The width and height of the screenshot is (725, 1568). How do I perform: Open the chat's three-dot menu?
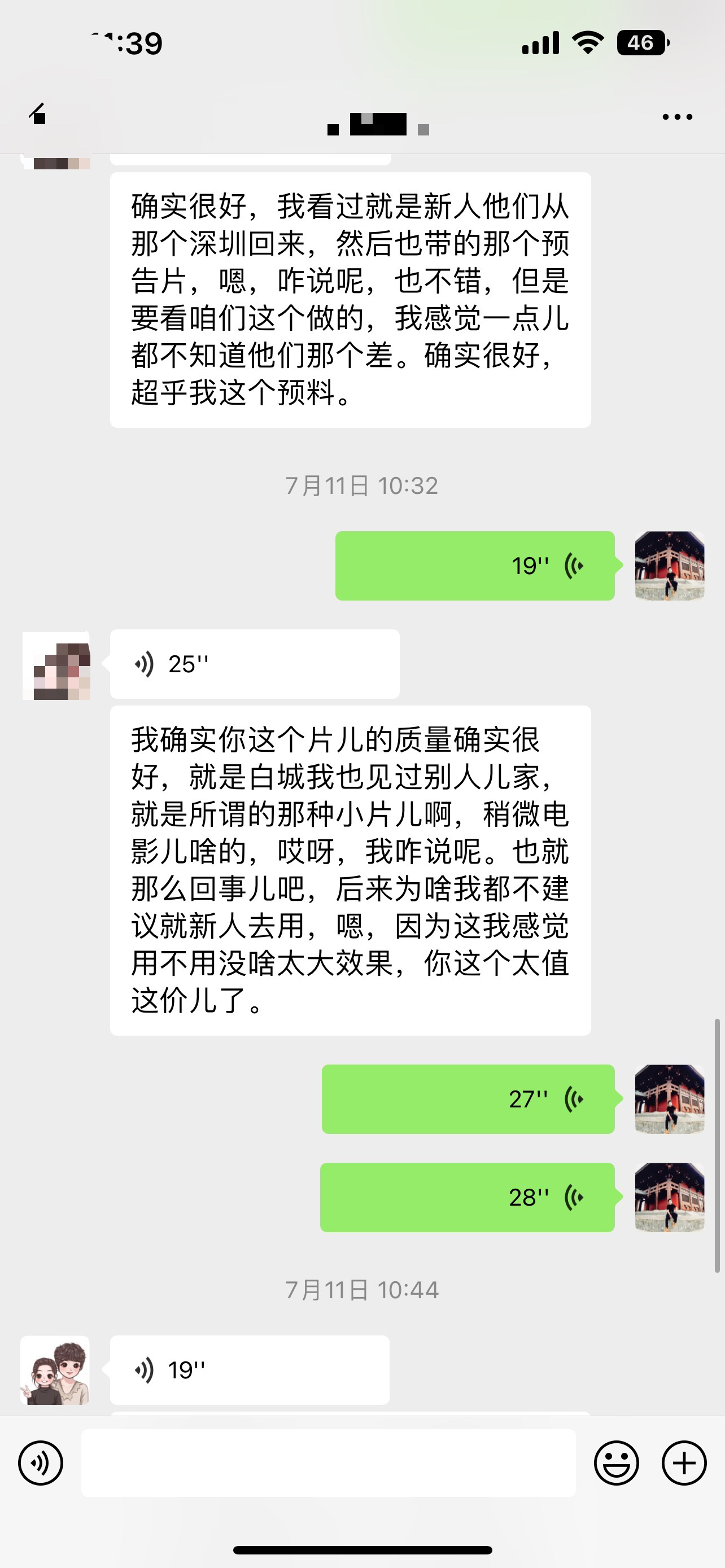pos(677,117)
